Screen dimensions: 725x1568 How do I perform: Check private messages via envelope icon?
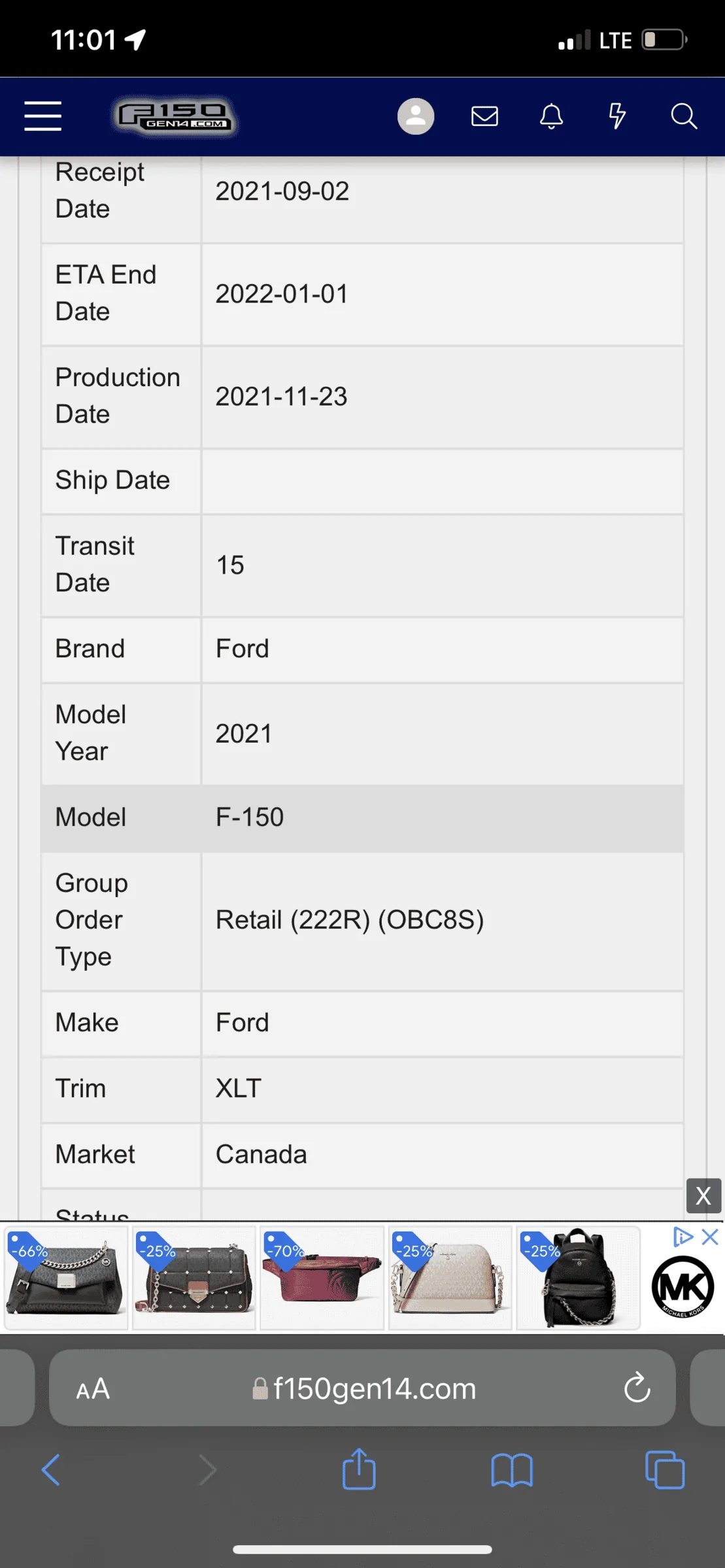click(x=484, y=116)
